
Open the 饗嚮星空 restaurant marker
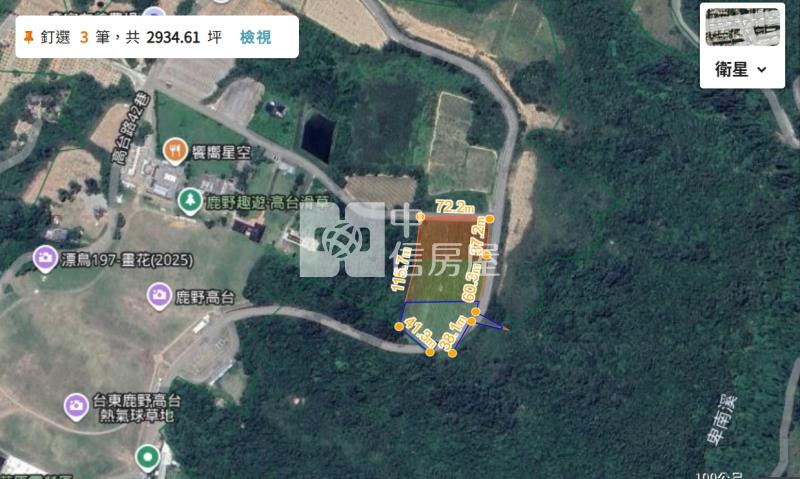point(174,150)
